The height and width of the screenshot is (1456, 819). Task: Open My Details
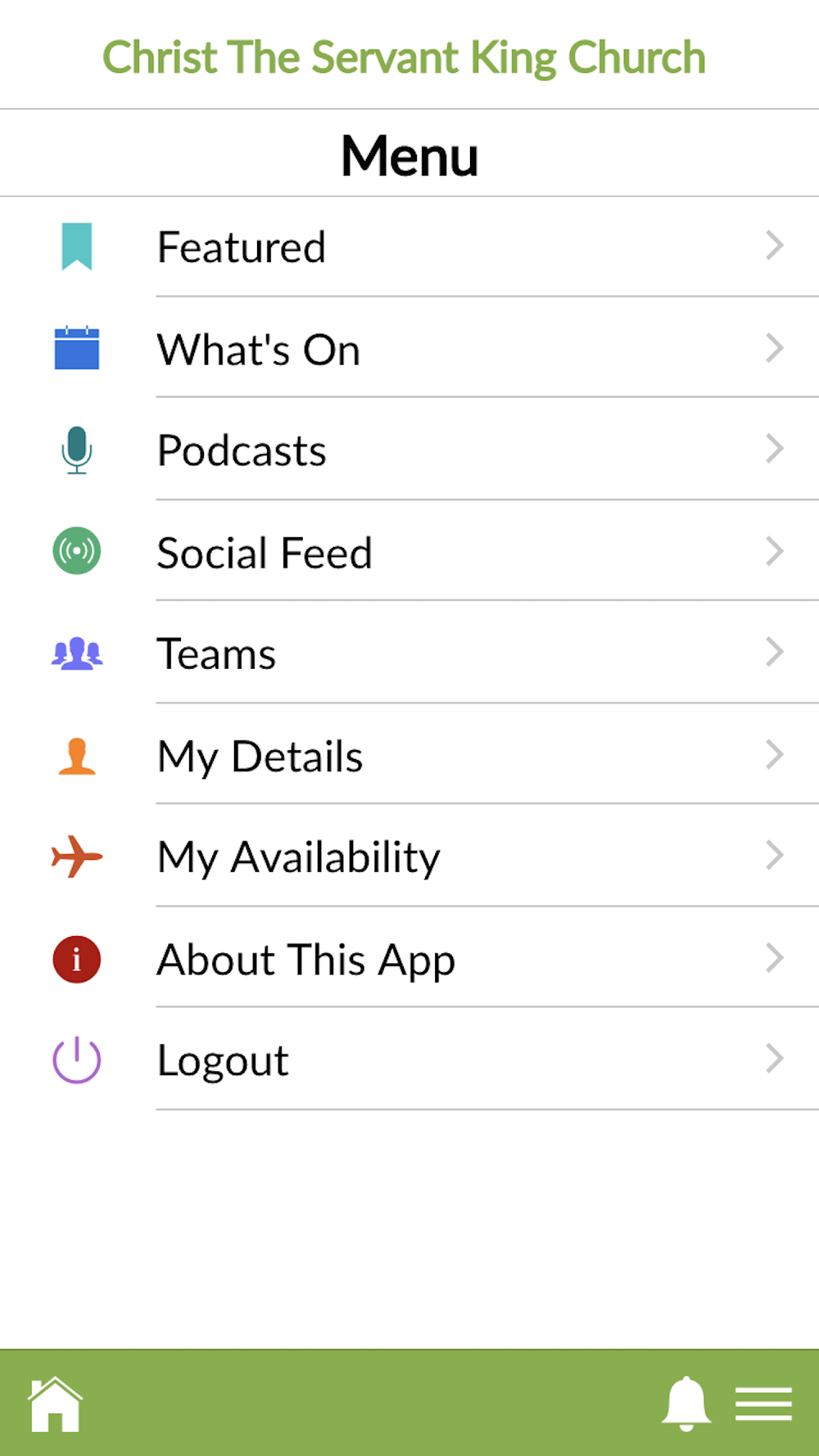click(409, 755)
